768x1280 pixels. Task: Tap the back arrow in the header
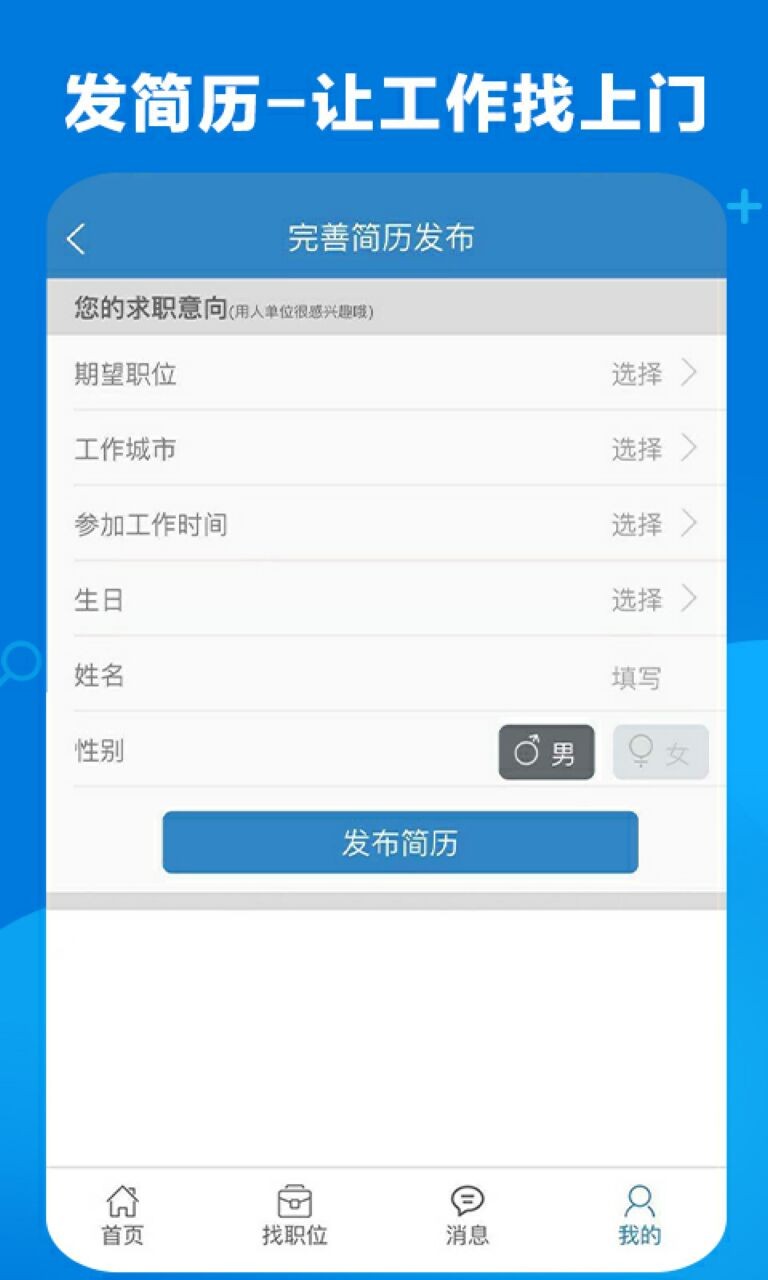(x=76, y=238)
